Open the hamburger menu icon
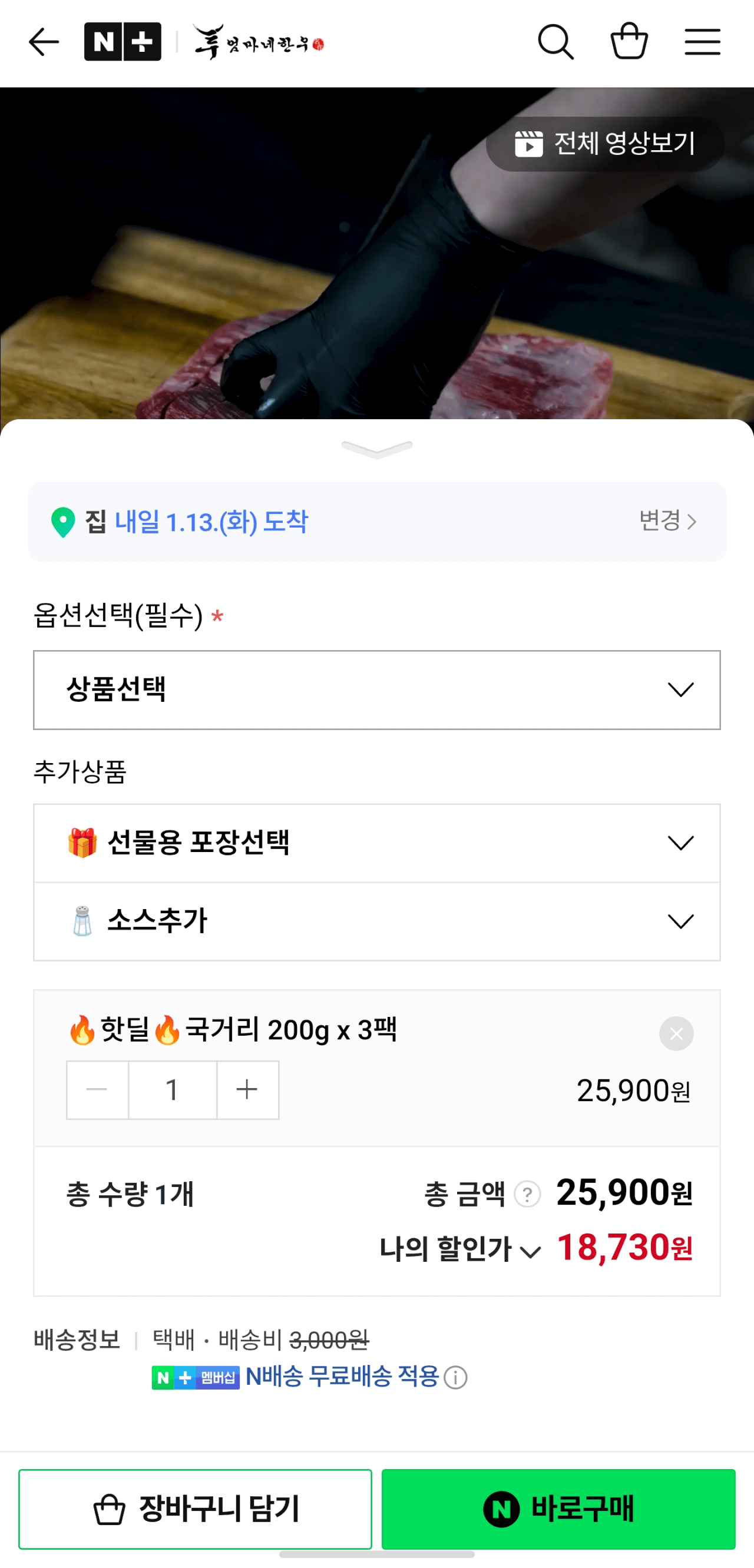Viewport: 754px width, 1568px height. (x=702, y=41)
